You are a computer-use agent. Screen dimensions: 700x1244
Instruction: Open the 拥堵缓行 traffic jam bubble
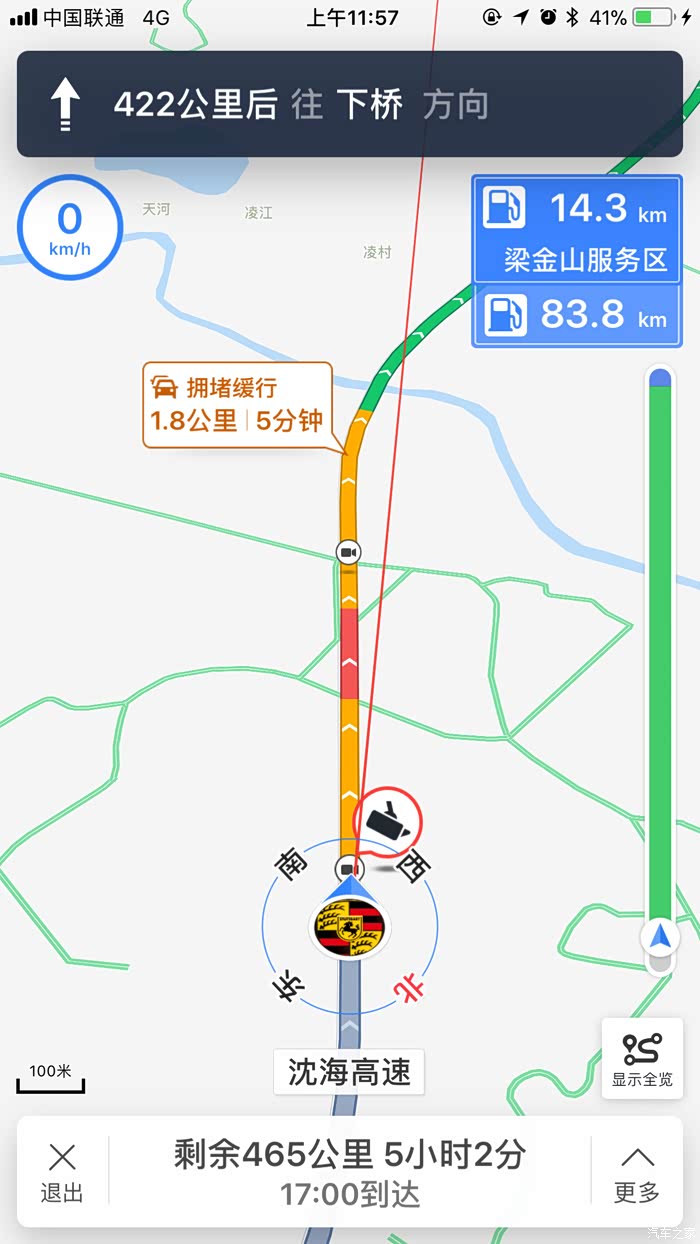(237, 404)
